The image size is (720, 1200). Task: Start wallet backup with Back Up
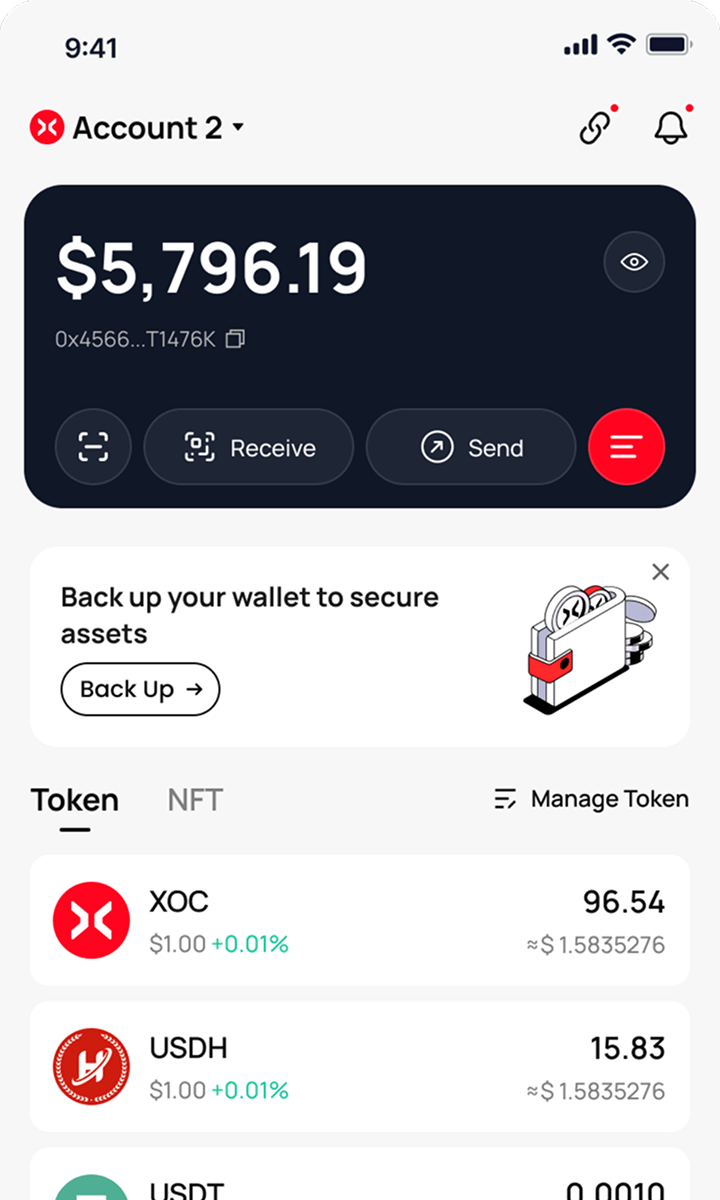(x=140, y=689)
